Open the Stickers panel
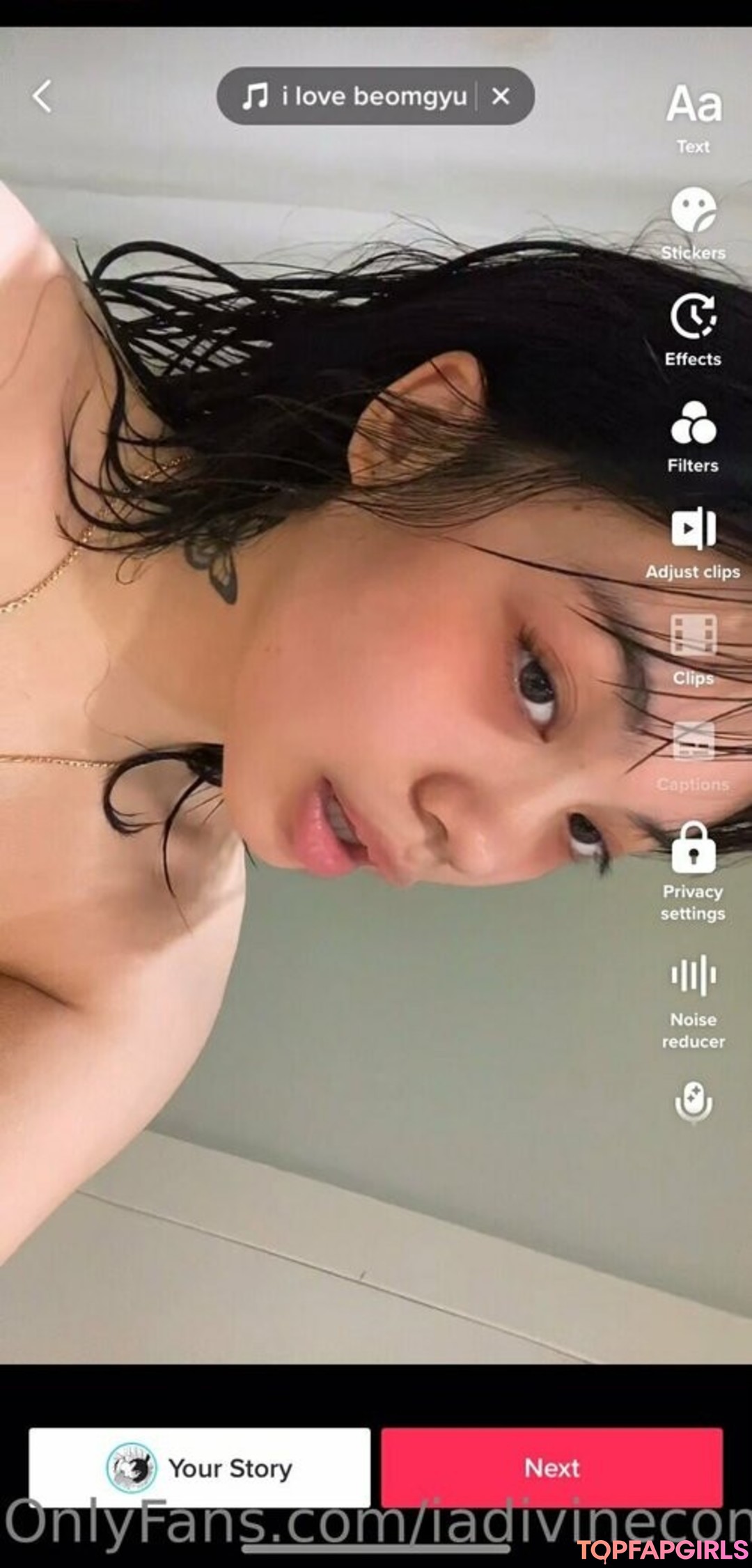Image resolution: width=752 pixels, height=1568 pixels. (x=694, y=223)
